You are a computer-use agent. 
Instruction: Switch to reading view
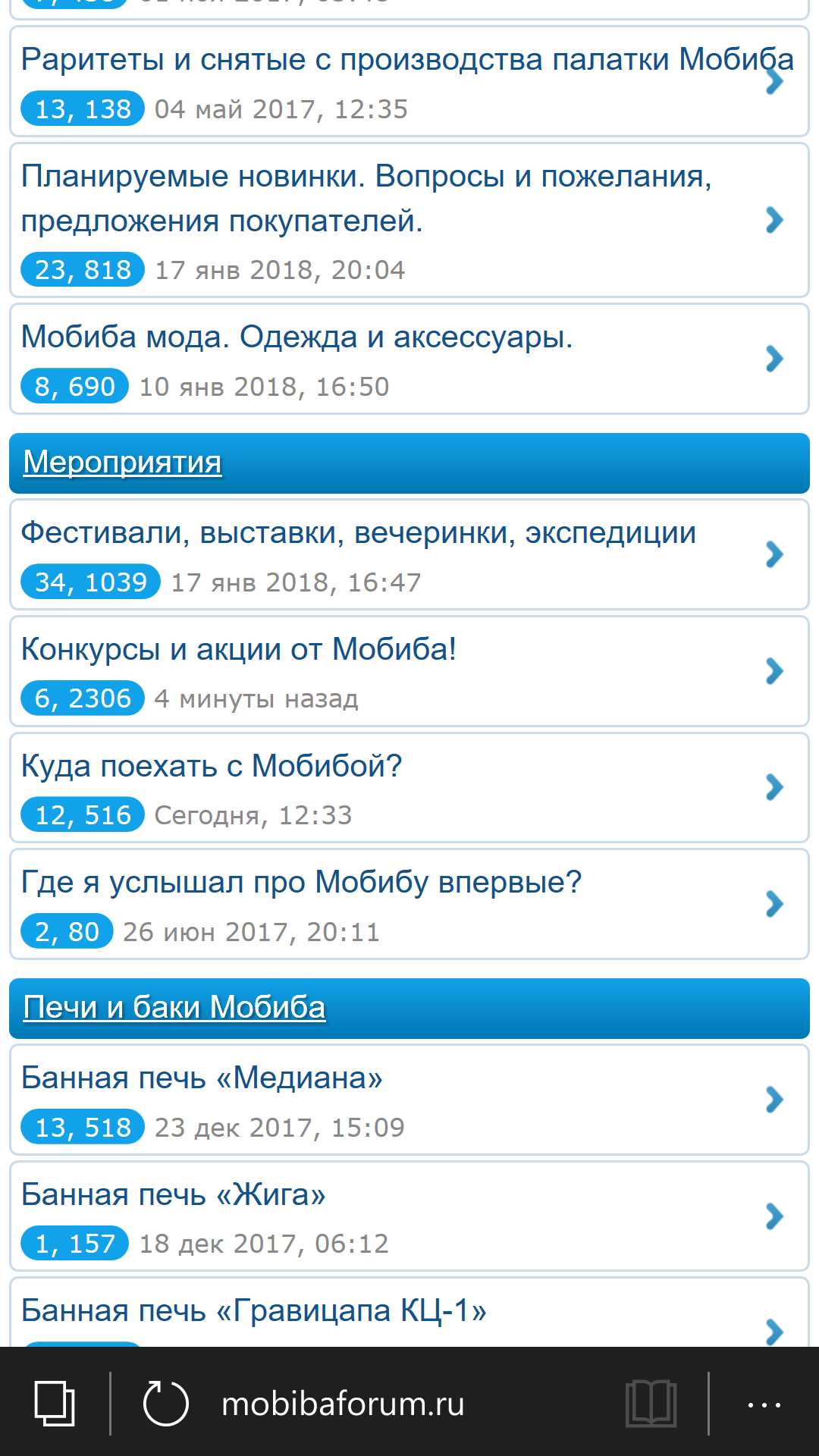click(651, 1404)
